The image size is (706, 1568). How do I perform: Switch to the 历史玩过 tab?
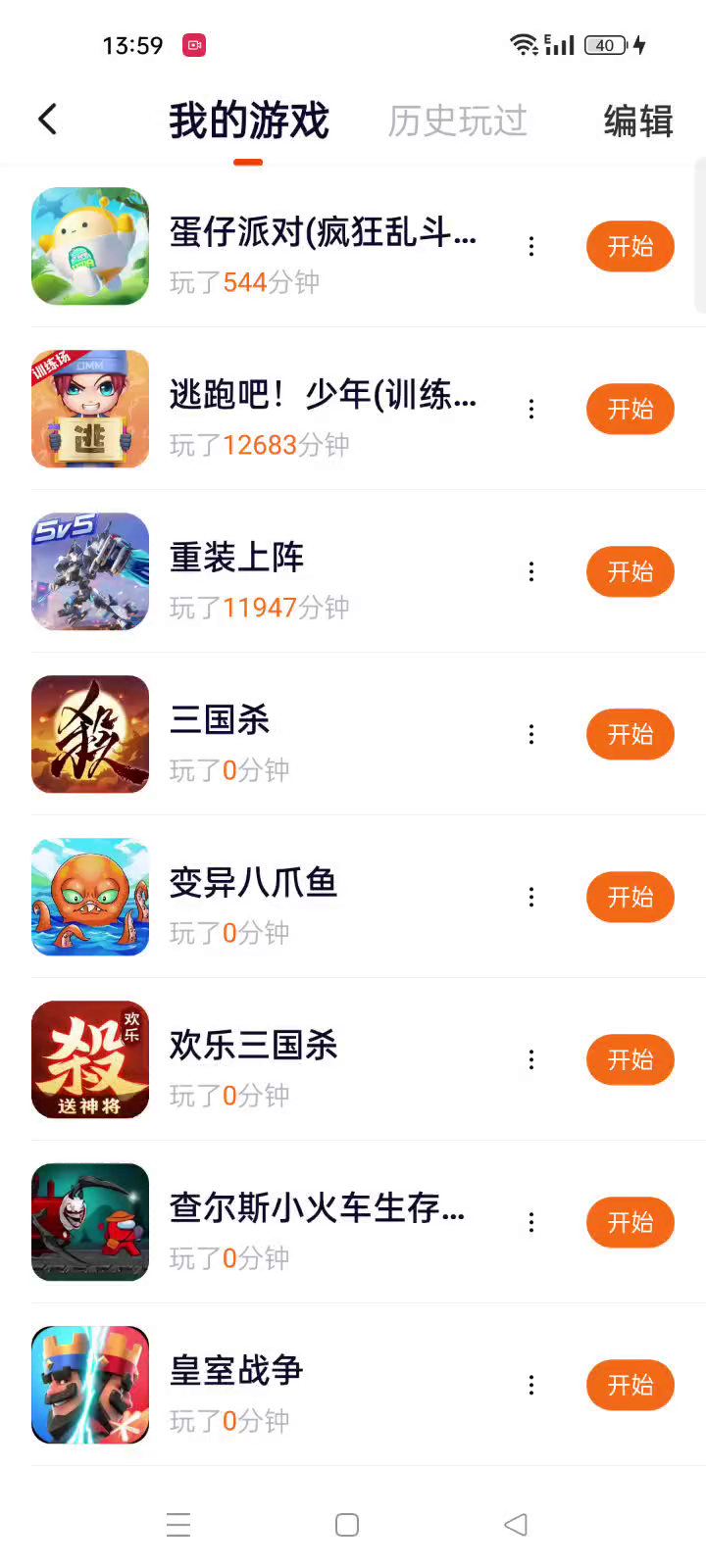(x=457, y=121)
